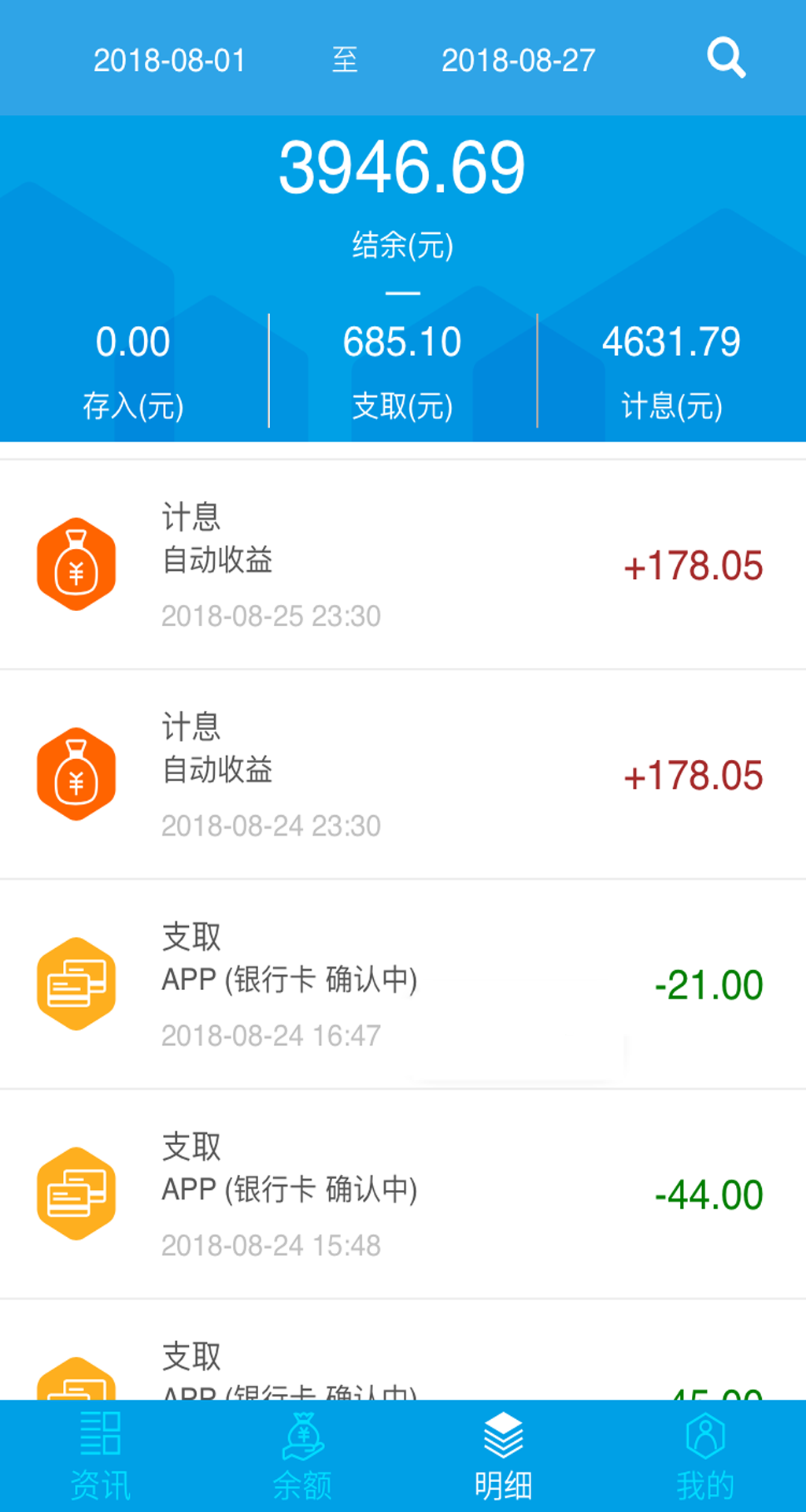806x1512 pixels.
Task: Select the 明细 tab
Action: point(504,1456)
